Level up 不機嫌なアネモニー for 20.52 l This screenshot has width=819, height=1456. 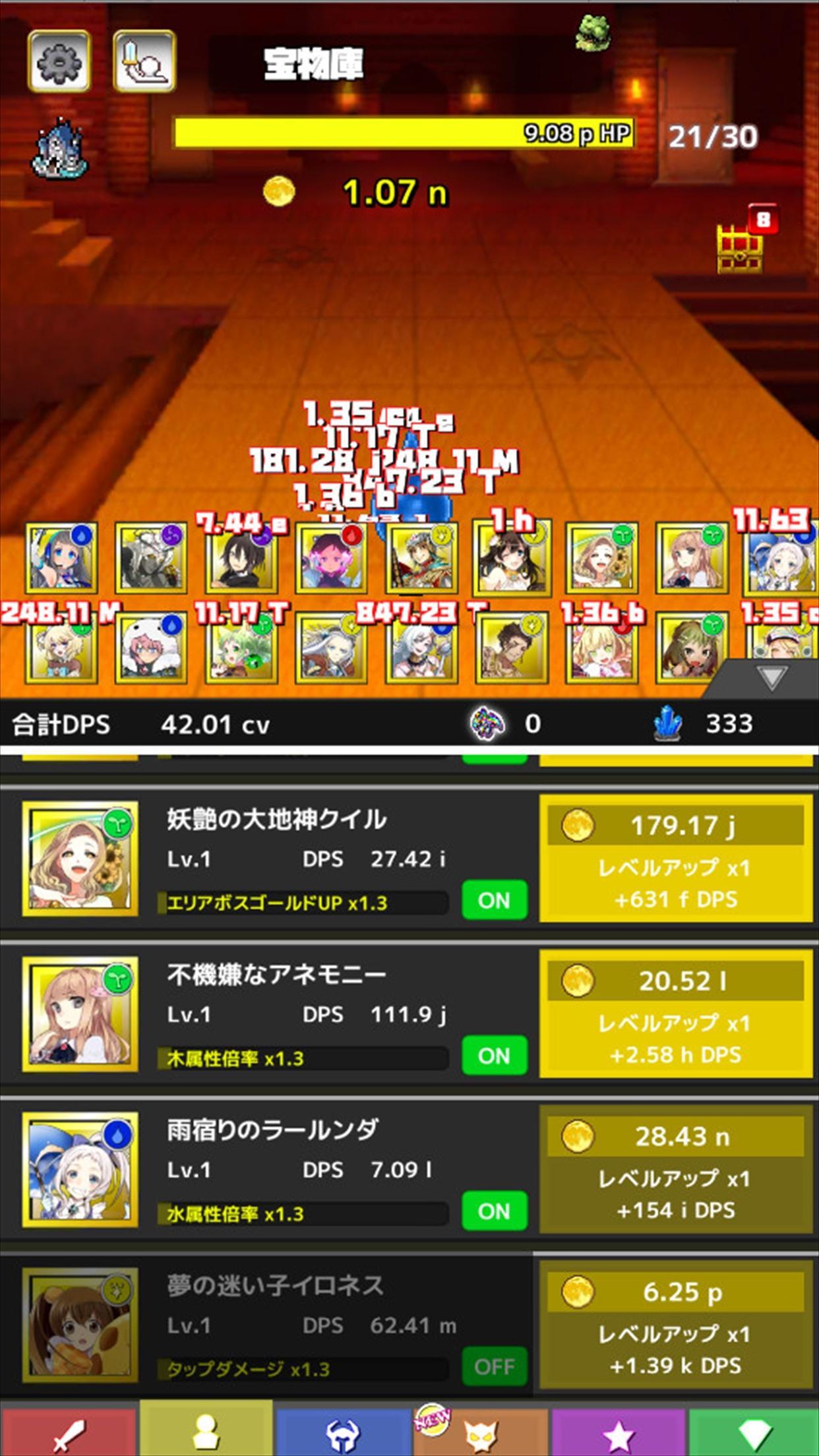pos(675,1014)
